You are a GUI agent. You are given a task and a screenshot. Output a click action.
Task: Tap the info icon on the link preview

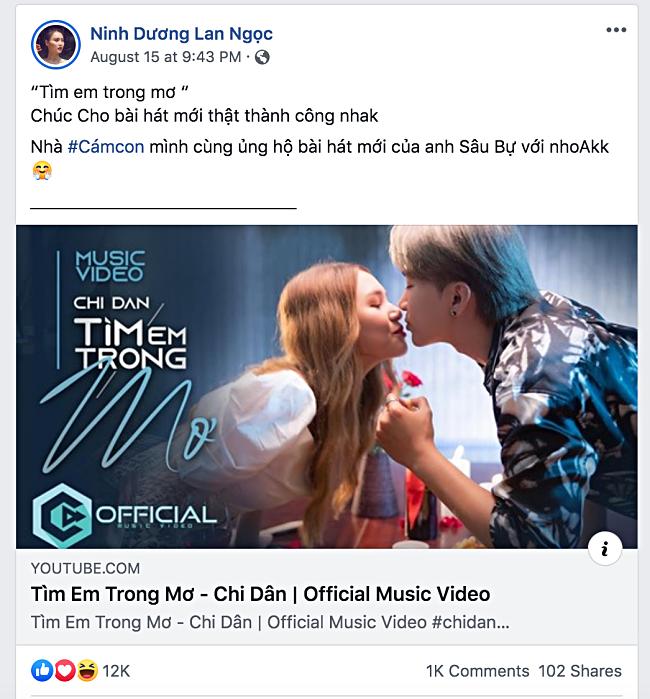605,548
